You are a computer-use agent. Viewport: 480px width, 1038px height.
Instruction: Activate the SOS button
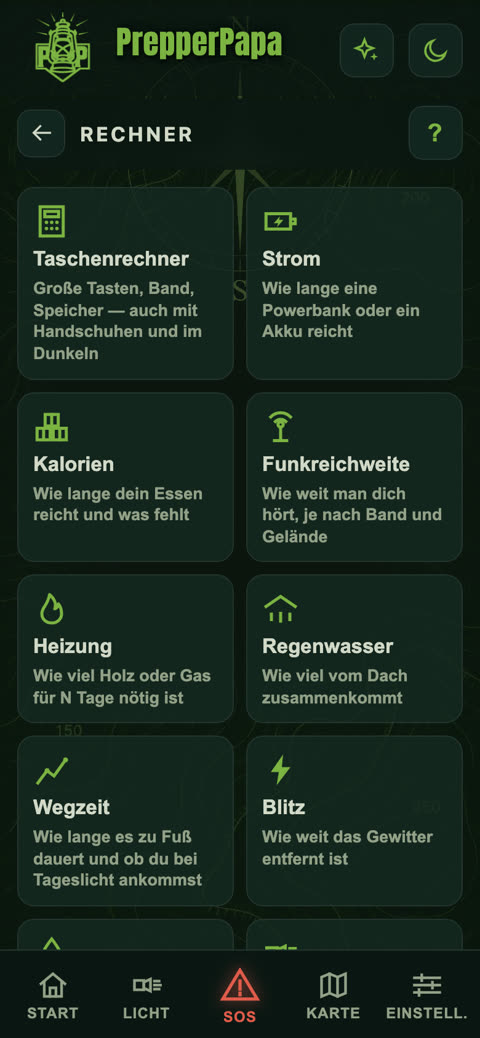(240, 995)
